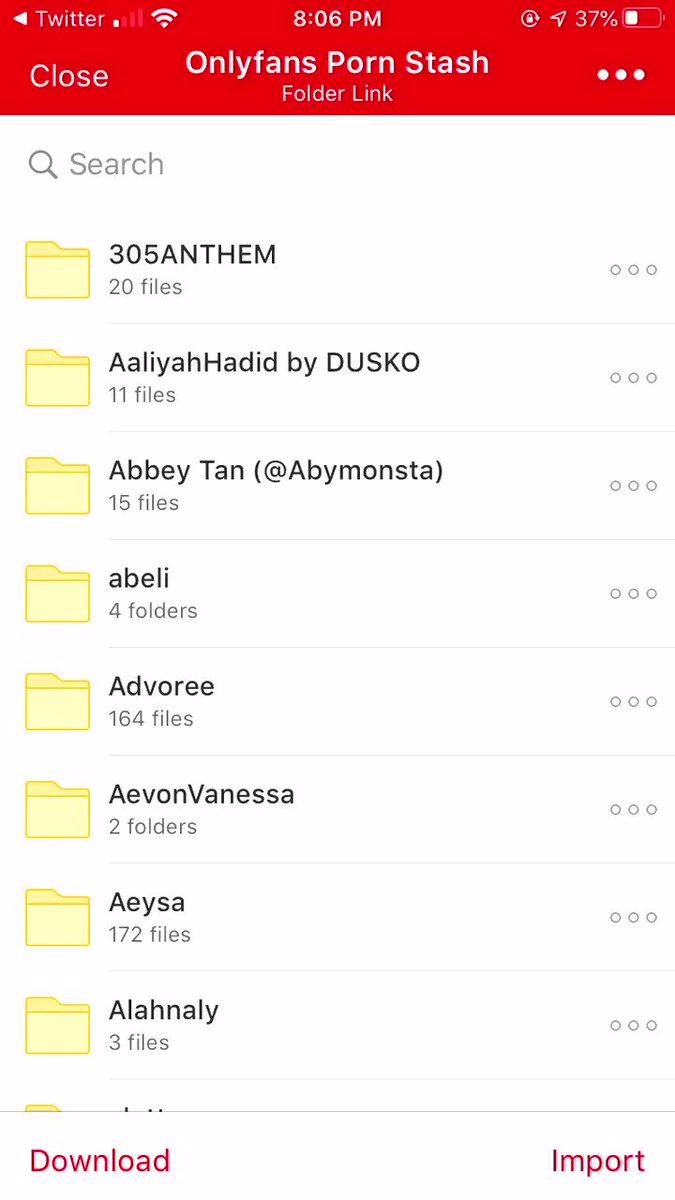Viewport: 675px width, 1200px height.
Task: Show options for the Aeysa folder
Action: 633,918
